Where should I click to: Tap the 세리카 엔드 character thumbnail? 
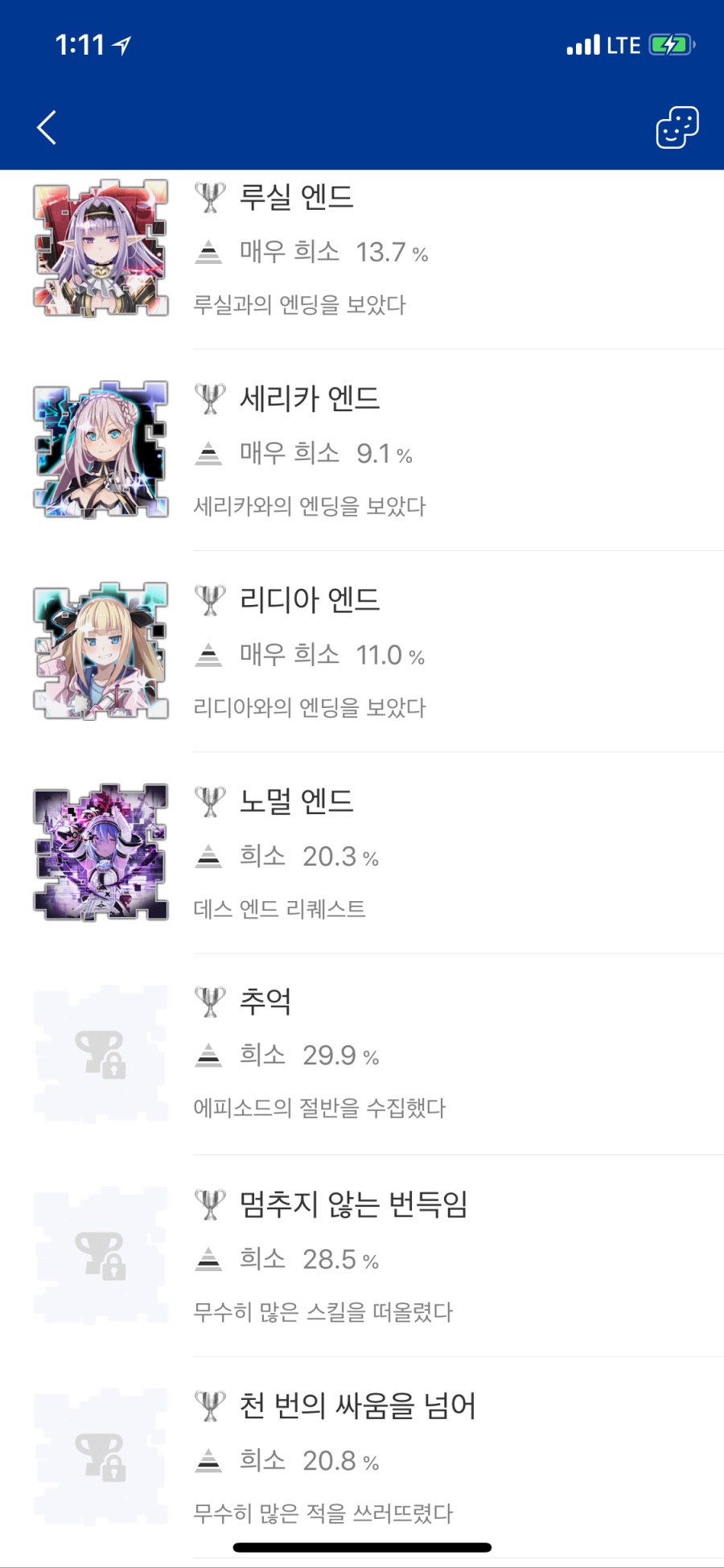point(101,449)
